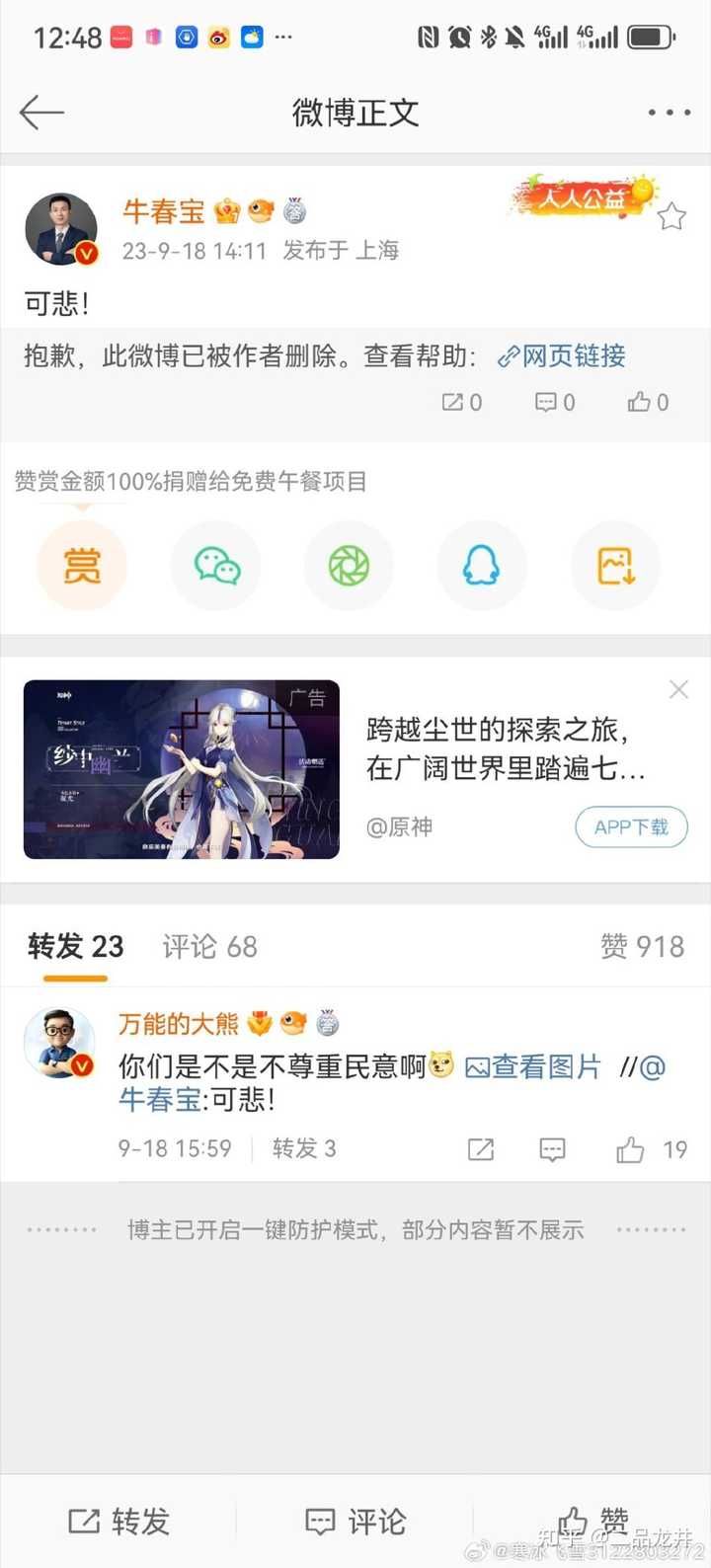Switch to the 评论 68 tab

(x=209, y=946)
